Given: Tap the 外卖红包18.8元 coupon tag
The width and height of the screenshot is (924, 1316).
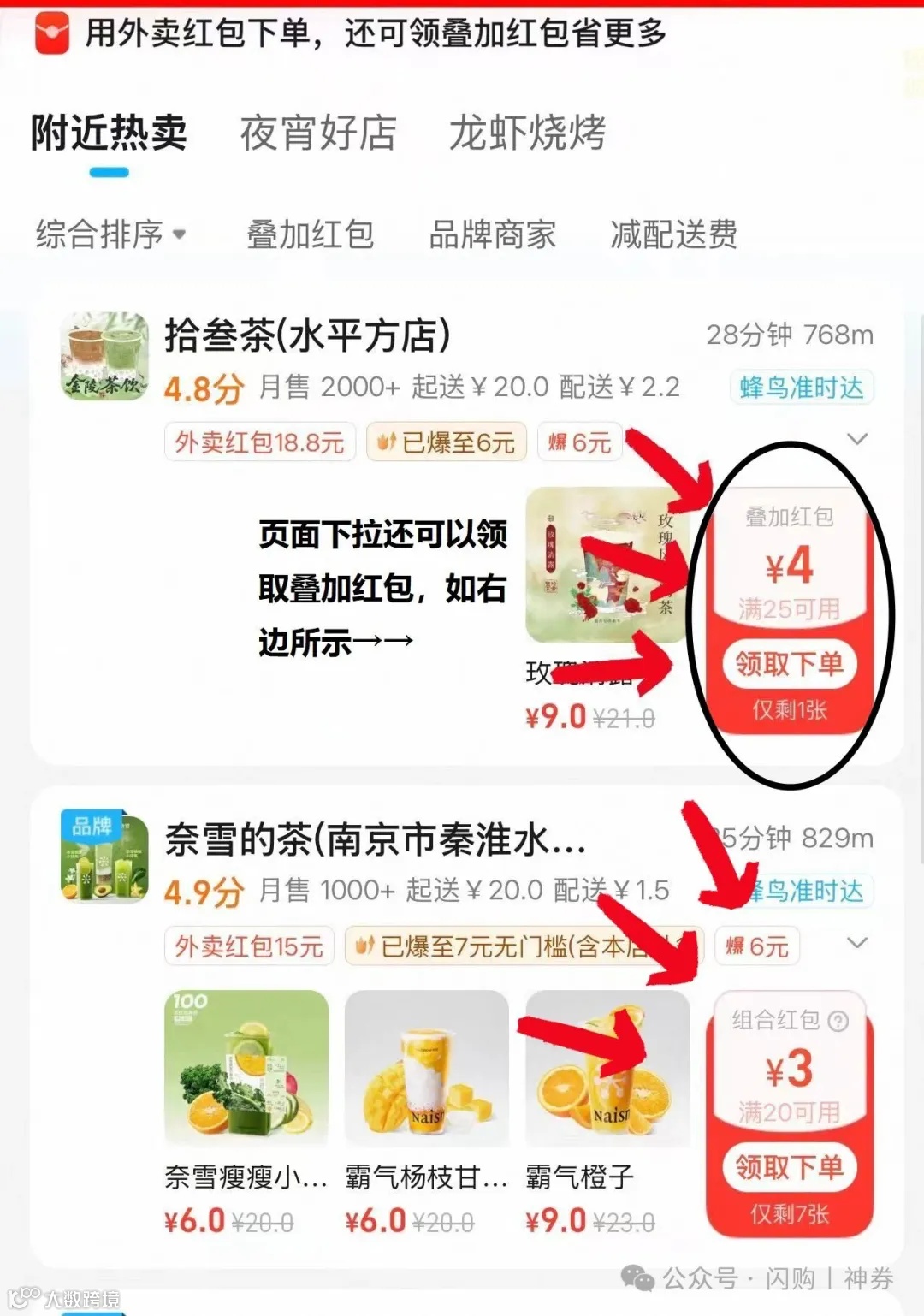Looking at the screenshot, I should pos(259,442).
